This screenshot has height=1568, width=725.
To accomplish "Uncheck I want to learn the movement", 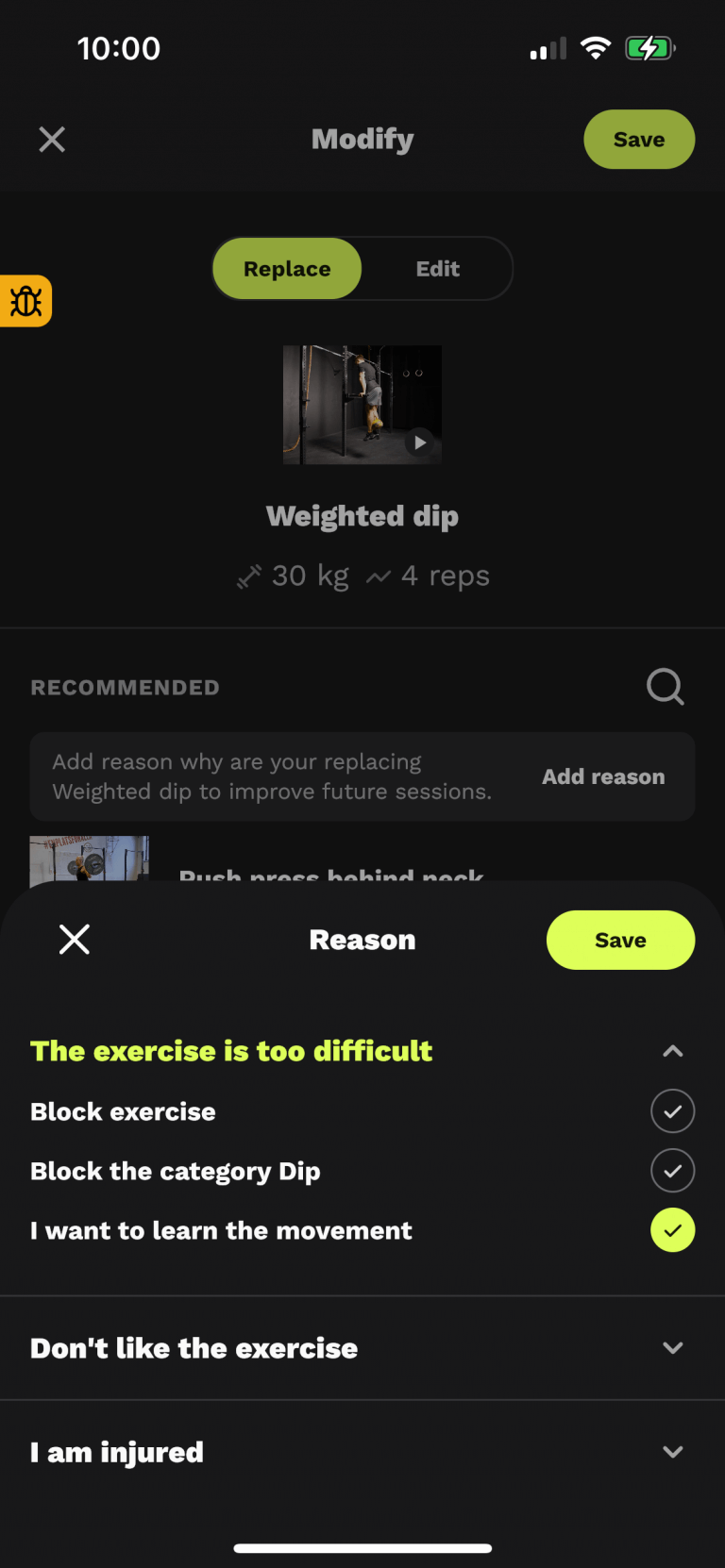I will pyautogui.click(x=672, y=1230).
